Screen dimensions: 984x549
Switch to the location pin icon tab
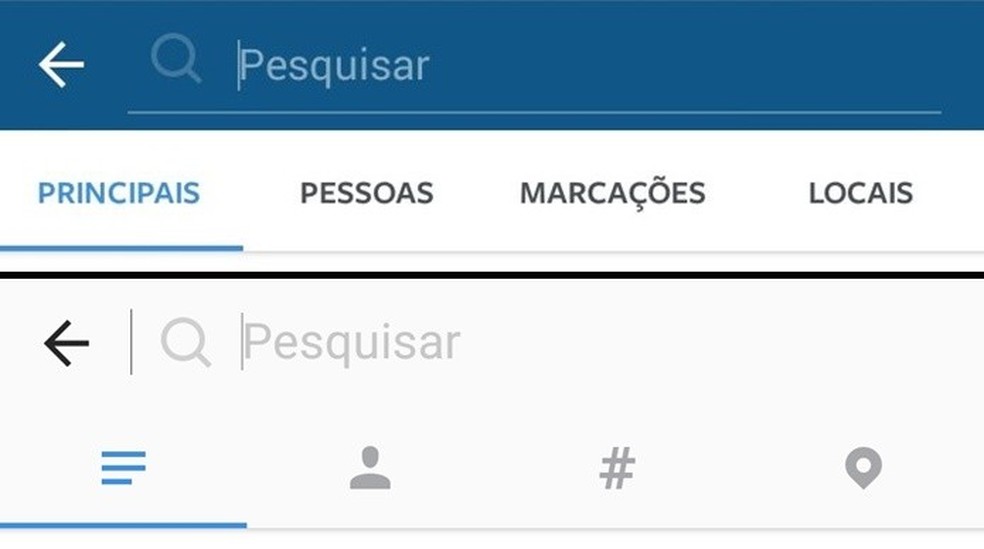[863, 468]
